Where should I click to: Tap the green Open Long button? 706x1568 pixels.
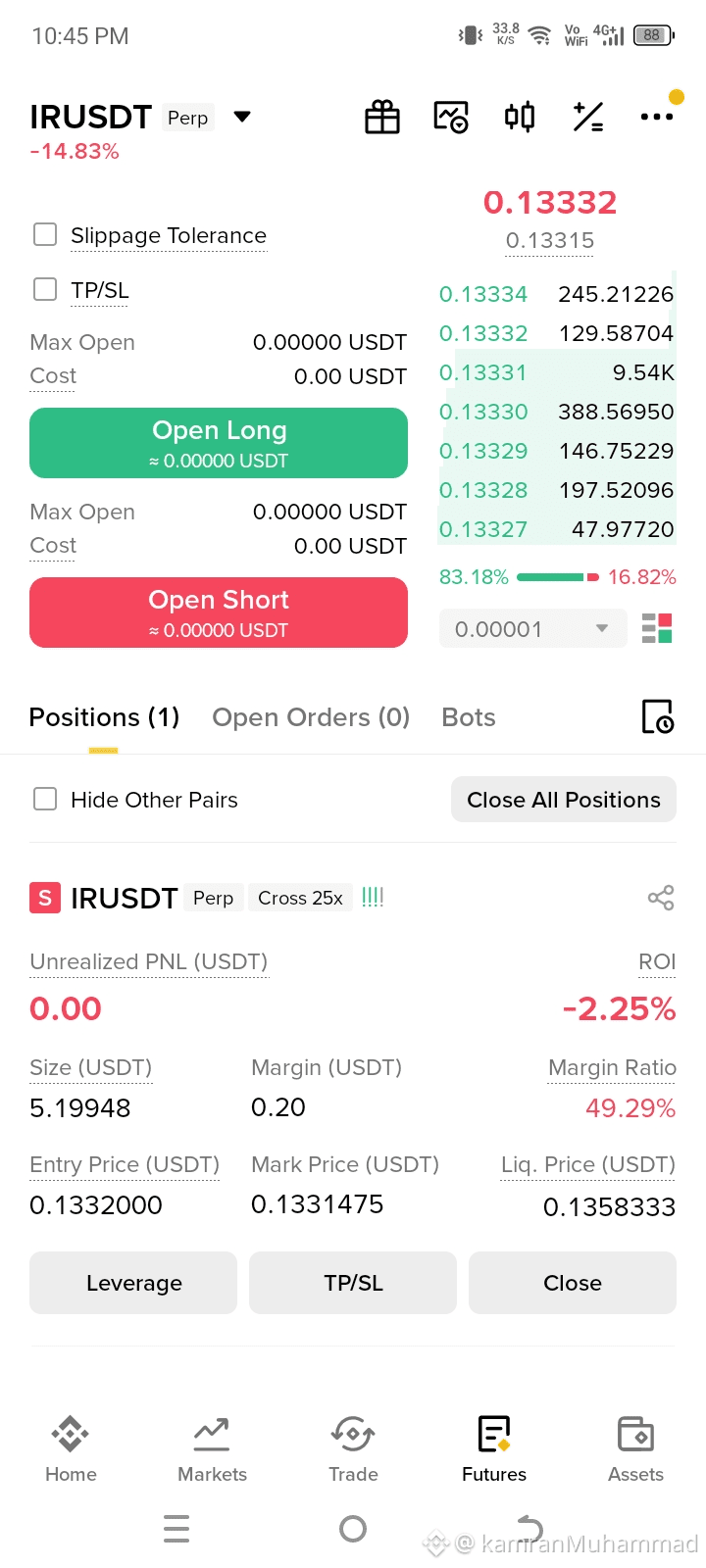(219, 443)
